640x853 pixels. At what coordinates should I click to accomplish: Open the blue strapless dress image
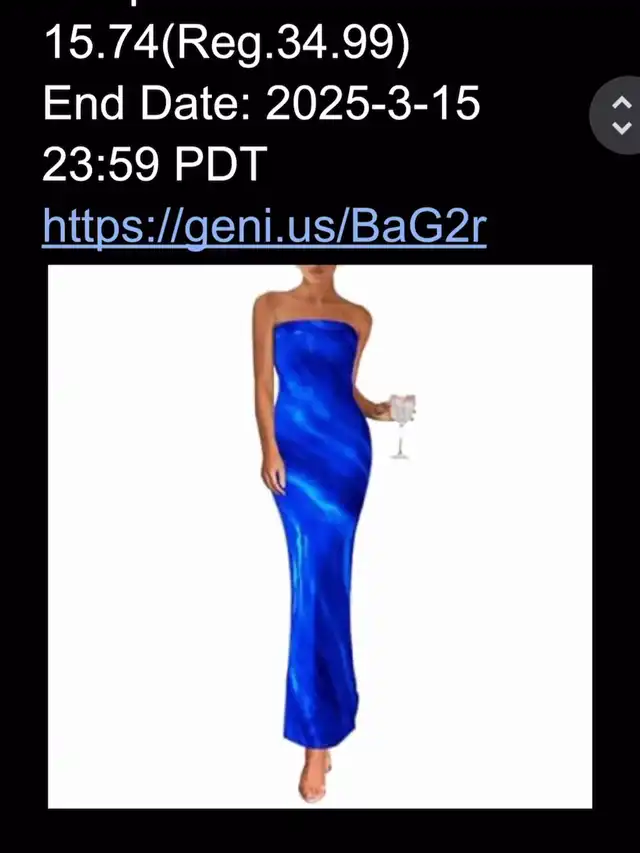coord(320,536)
